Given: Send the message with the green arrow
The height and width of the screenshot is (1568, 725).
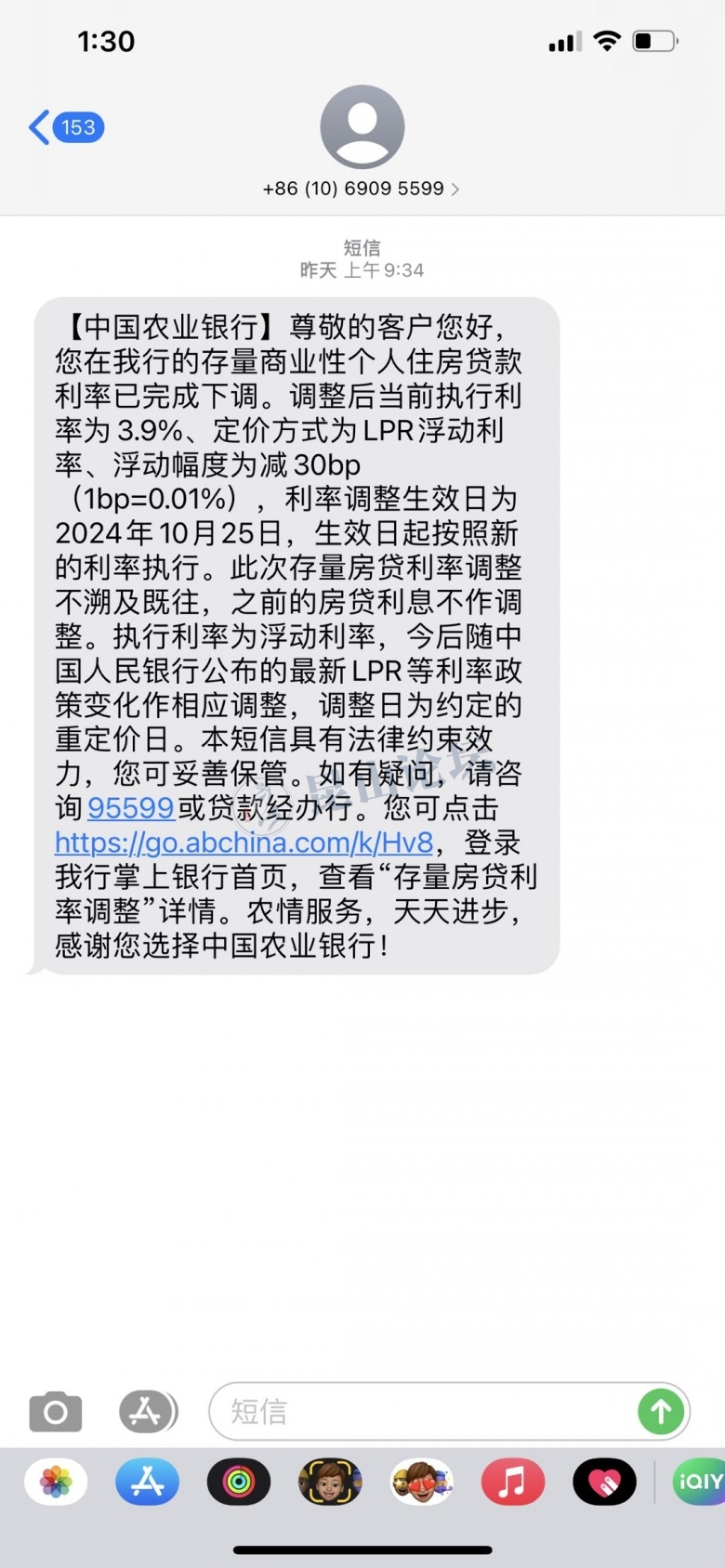Looking at the screenshot, I should point(661,1412).
